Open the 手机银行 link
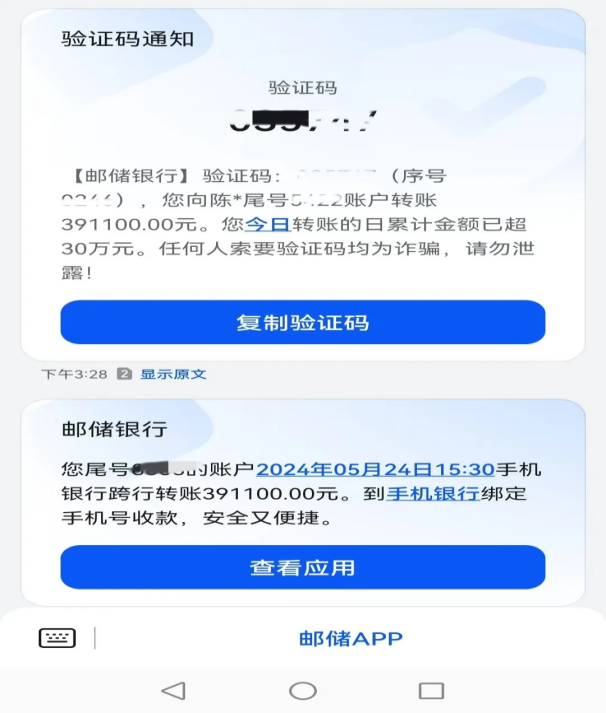 click(x=432, y=494)
